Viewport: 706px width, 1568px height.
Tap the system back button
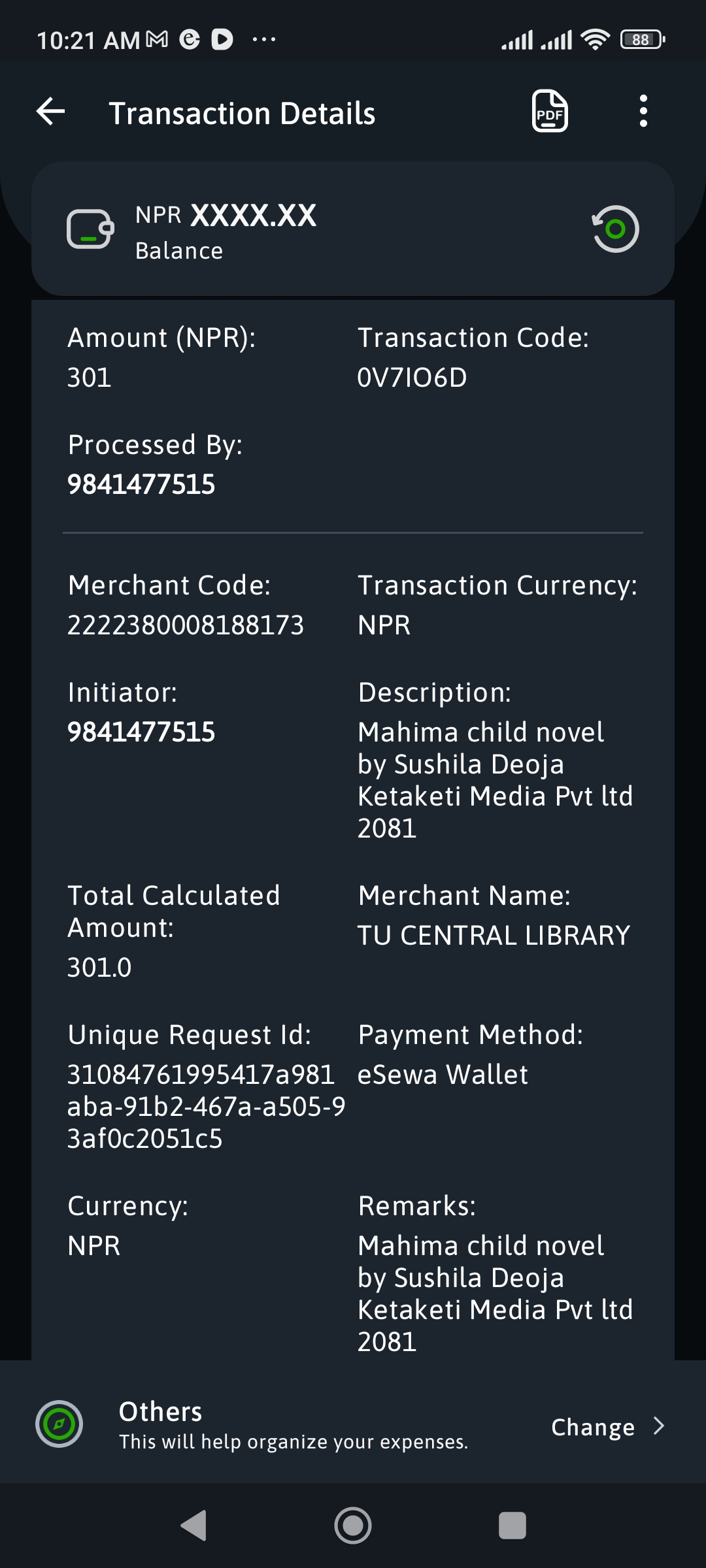193,1526
